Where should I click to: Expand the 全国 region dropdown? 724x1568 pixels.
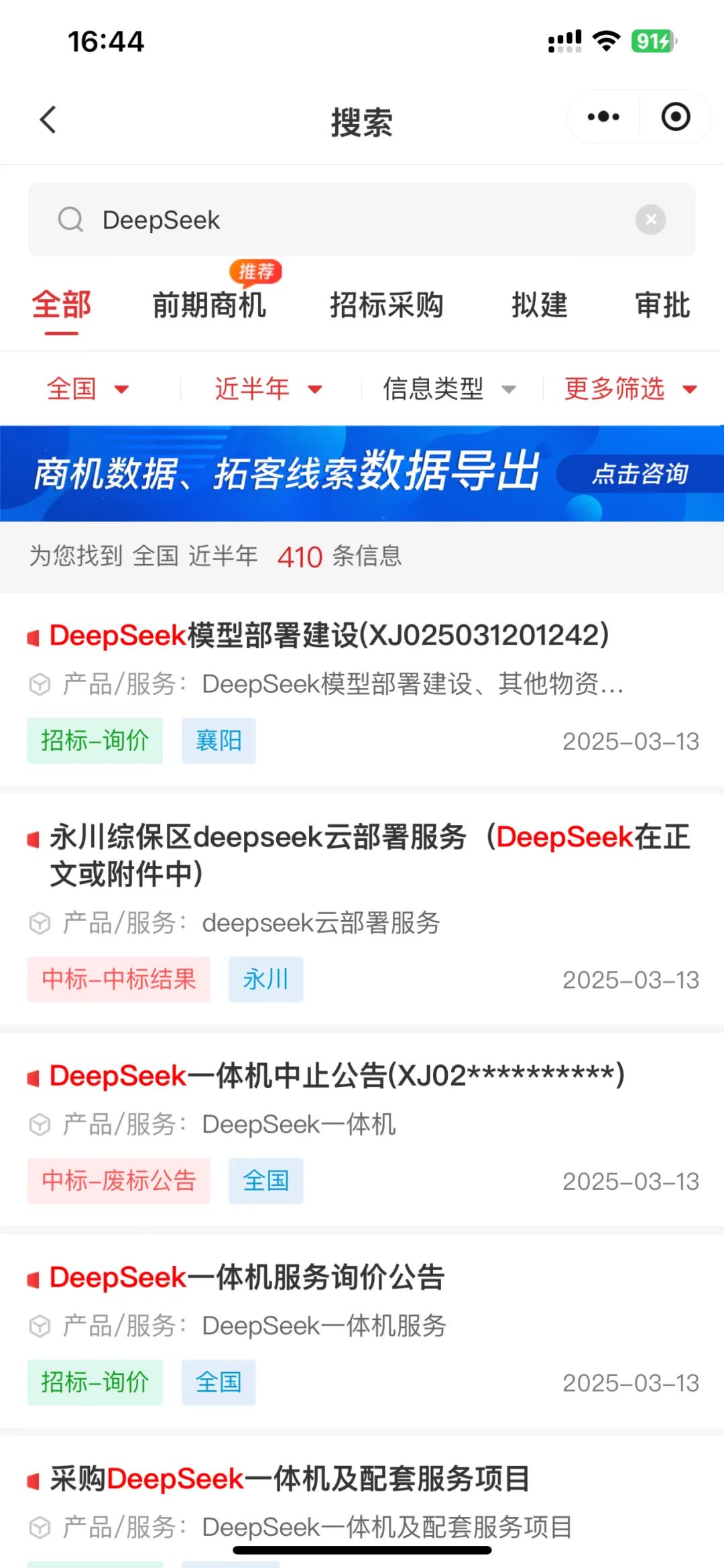tap(88, 388)
